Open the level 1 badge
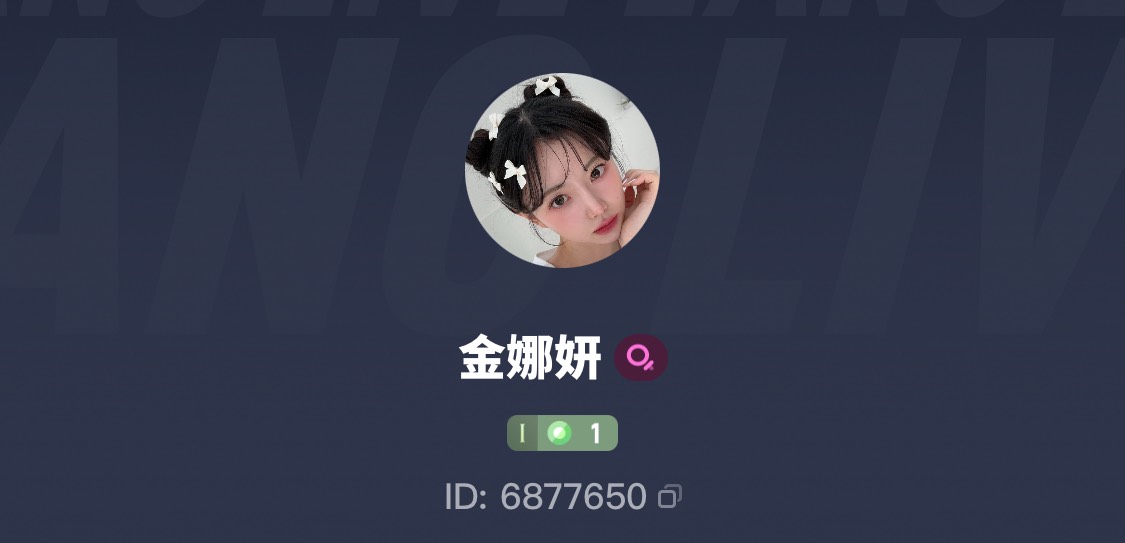Image resolution: width=1125 pixels, height=543 pixels. (562, 433)
